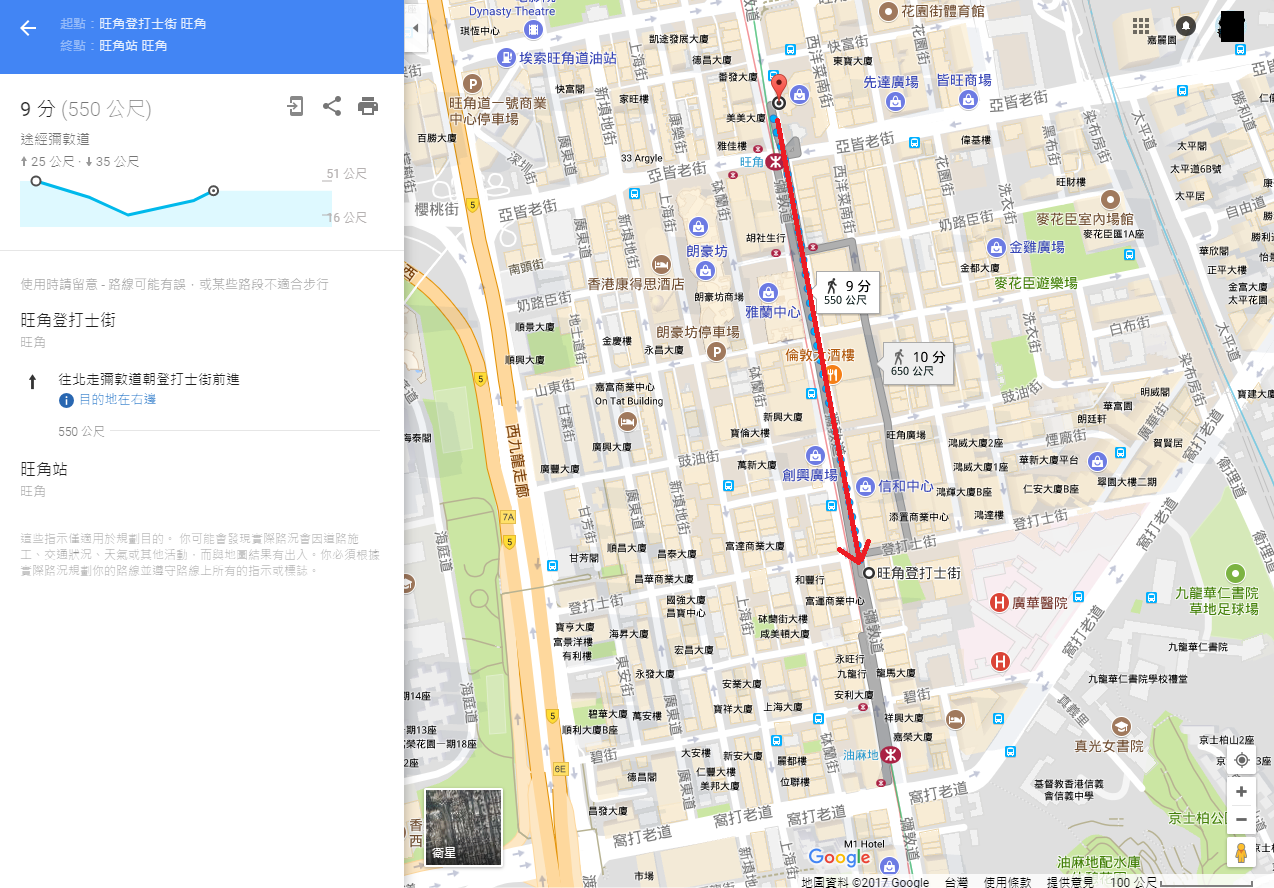Open Street View pegman
This screenshot has height=888, width=1274.
pos(1241,853)
